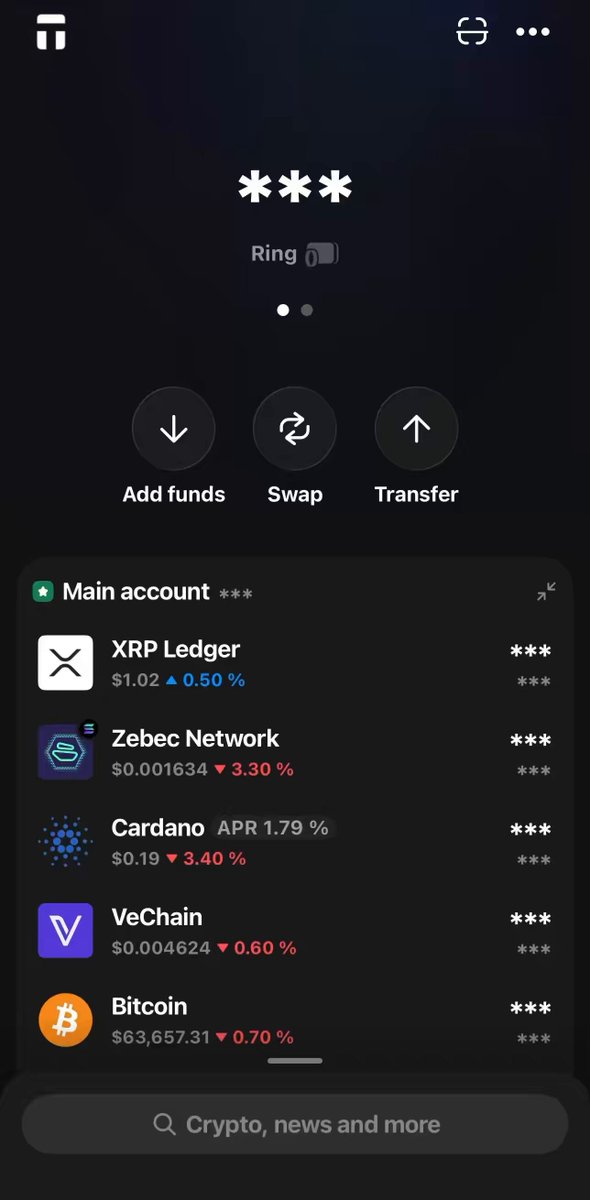
Task: Tap the Crypto, news and more search box
Action: click(295, 1125)
